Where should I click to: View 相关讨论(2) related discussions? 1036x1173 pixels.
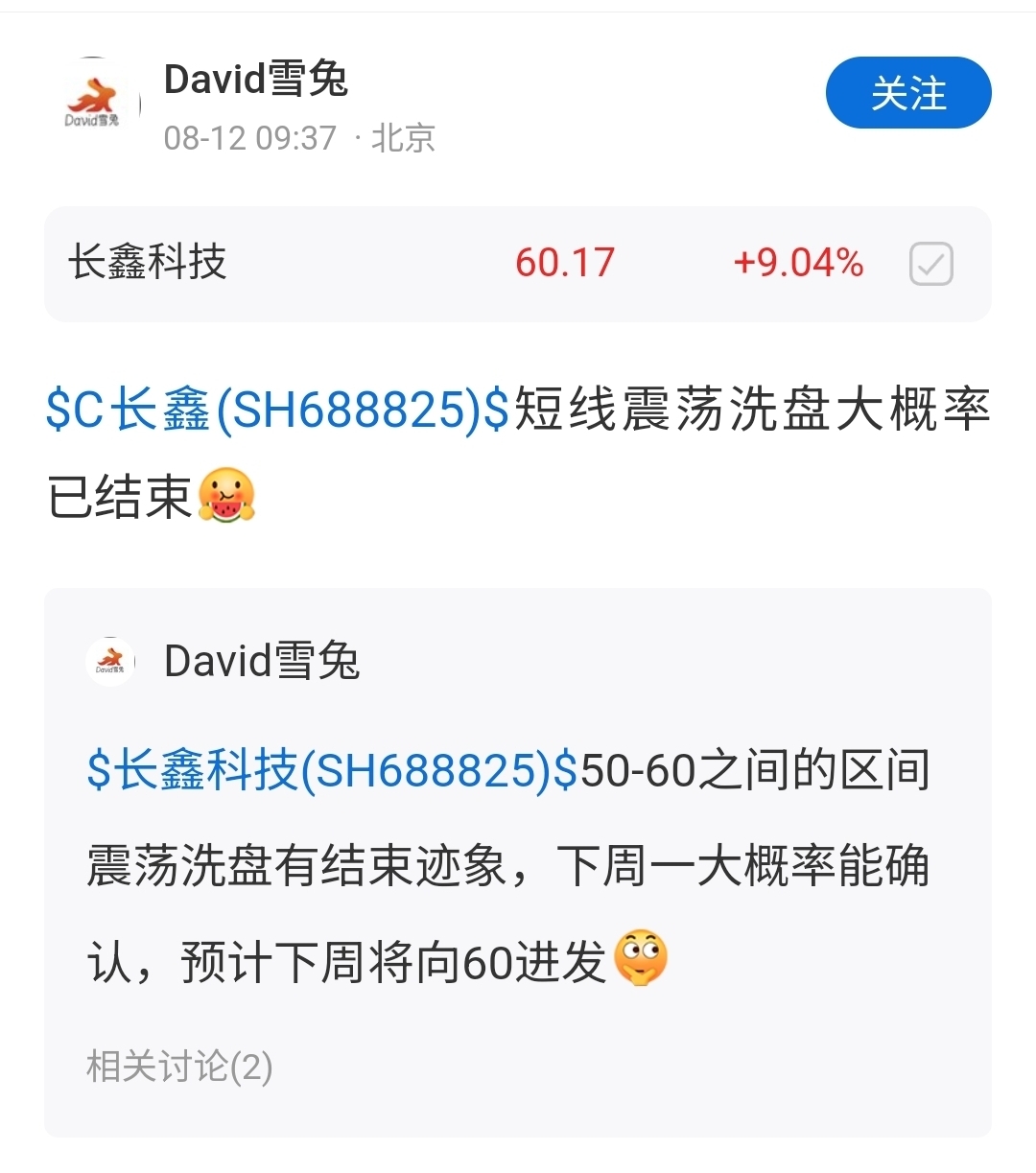pos(179,1067)
